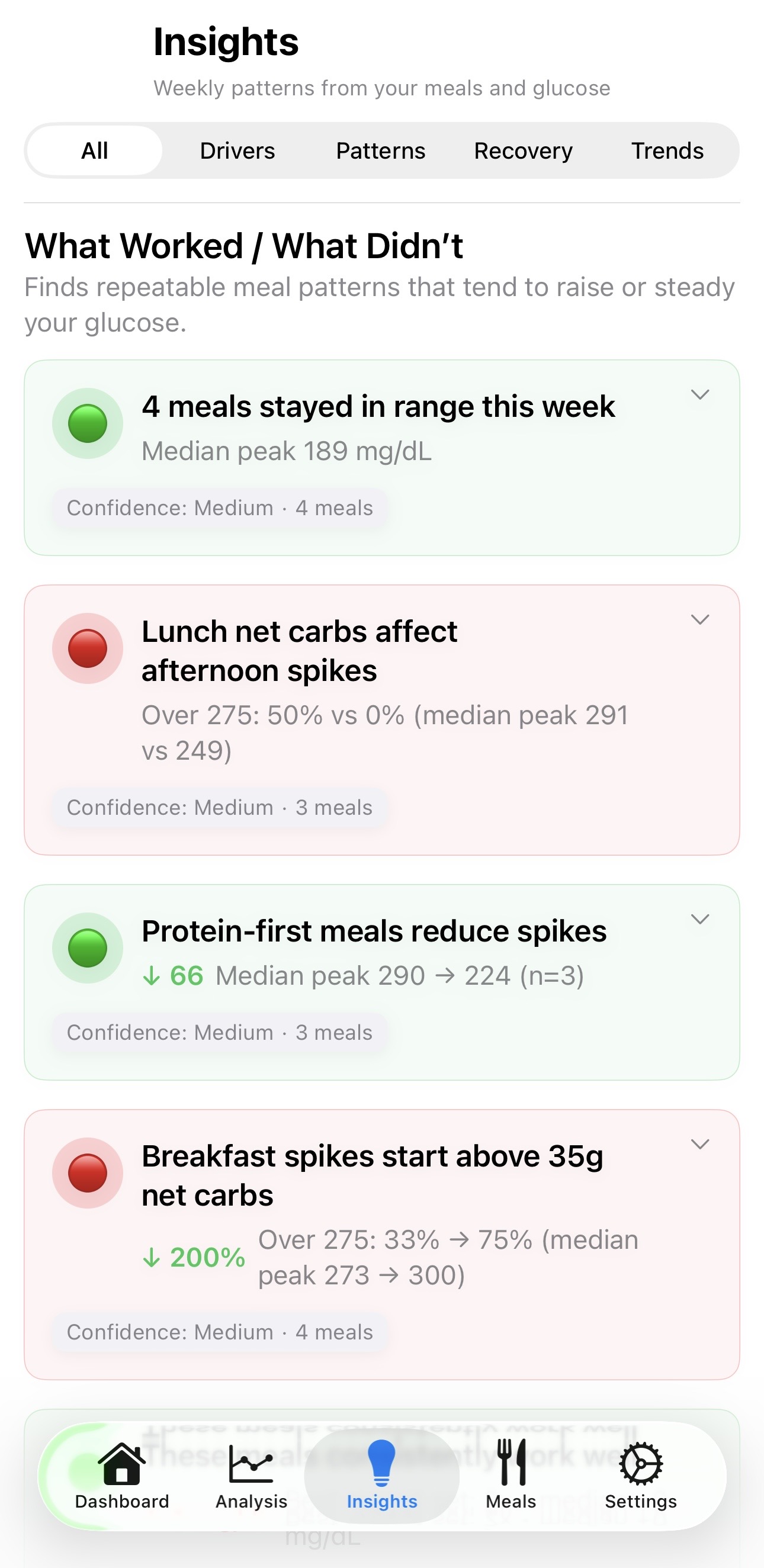Tap the Confidence Medium badge on breakfast card
764x1568 pixels.
click(221, 1331)
